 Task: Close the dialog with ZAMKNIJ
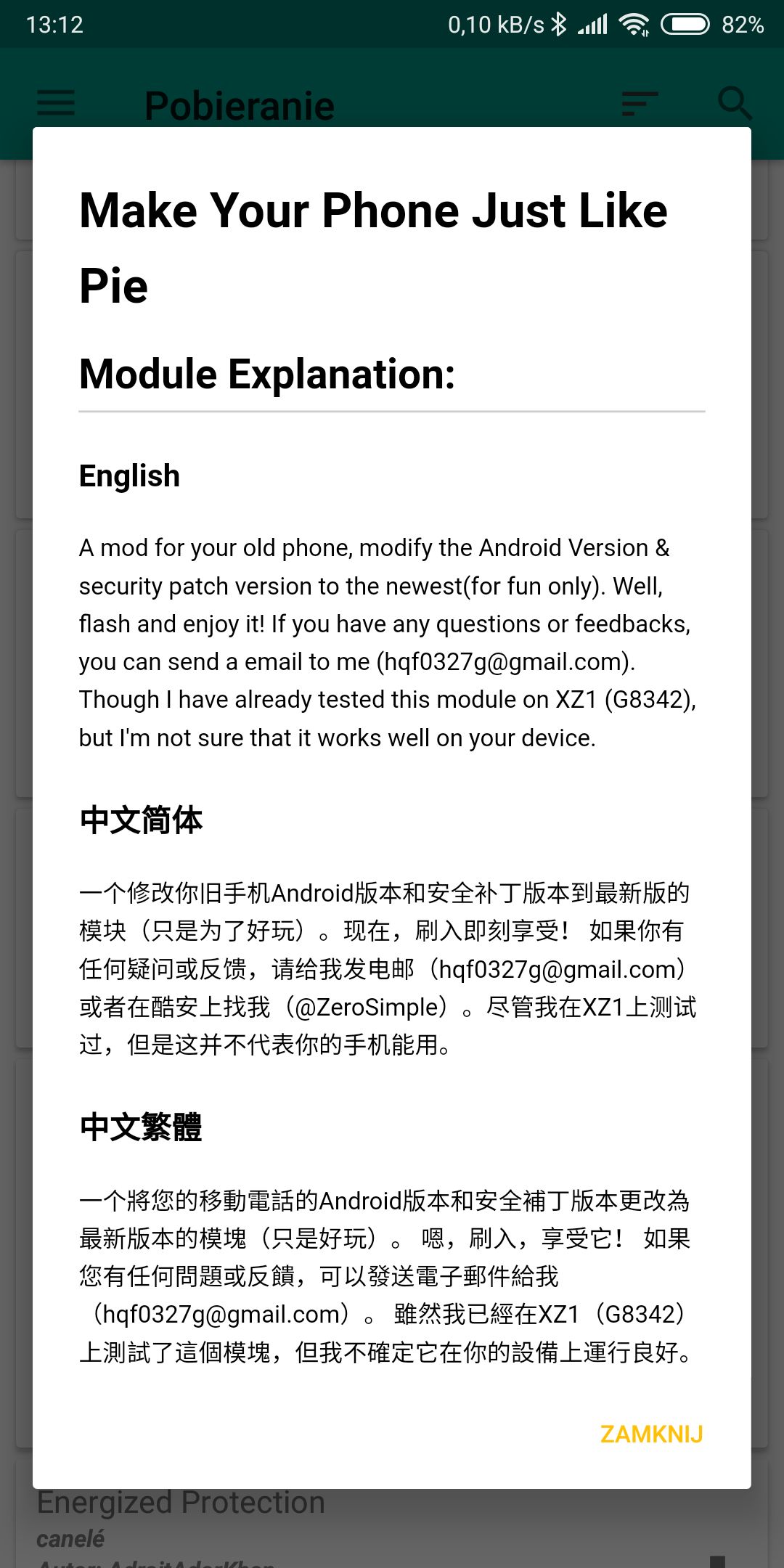tap(651, 1434)
